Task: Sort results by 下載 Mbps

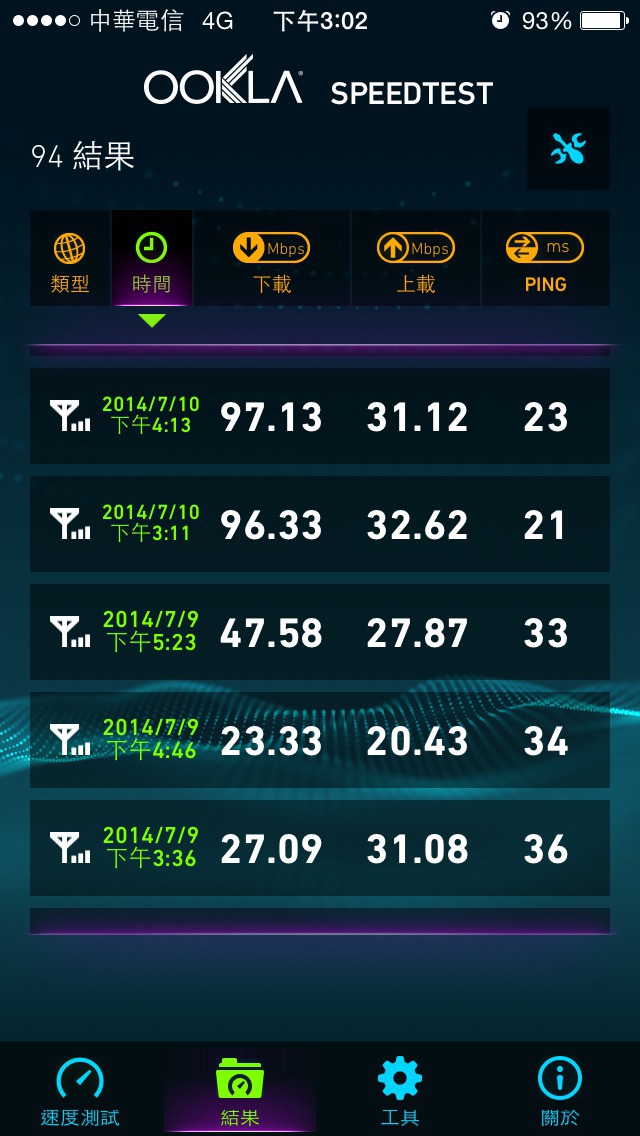Action: click(272, 258)
